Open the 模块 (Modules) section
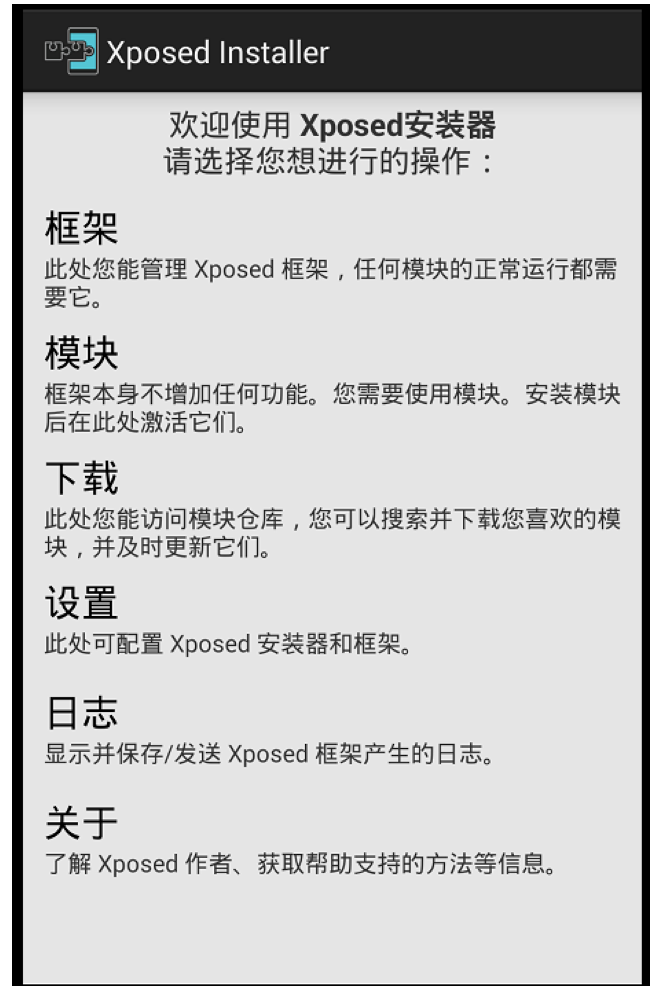The height and width of the screenshot is (986, 660). click(x=82, y=353)
